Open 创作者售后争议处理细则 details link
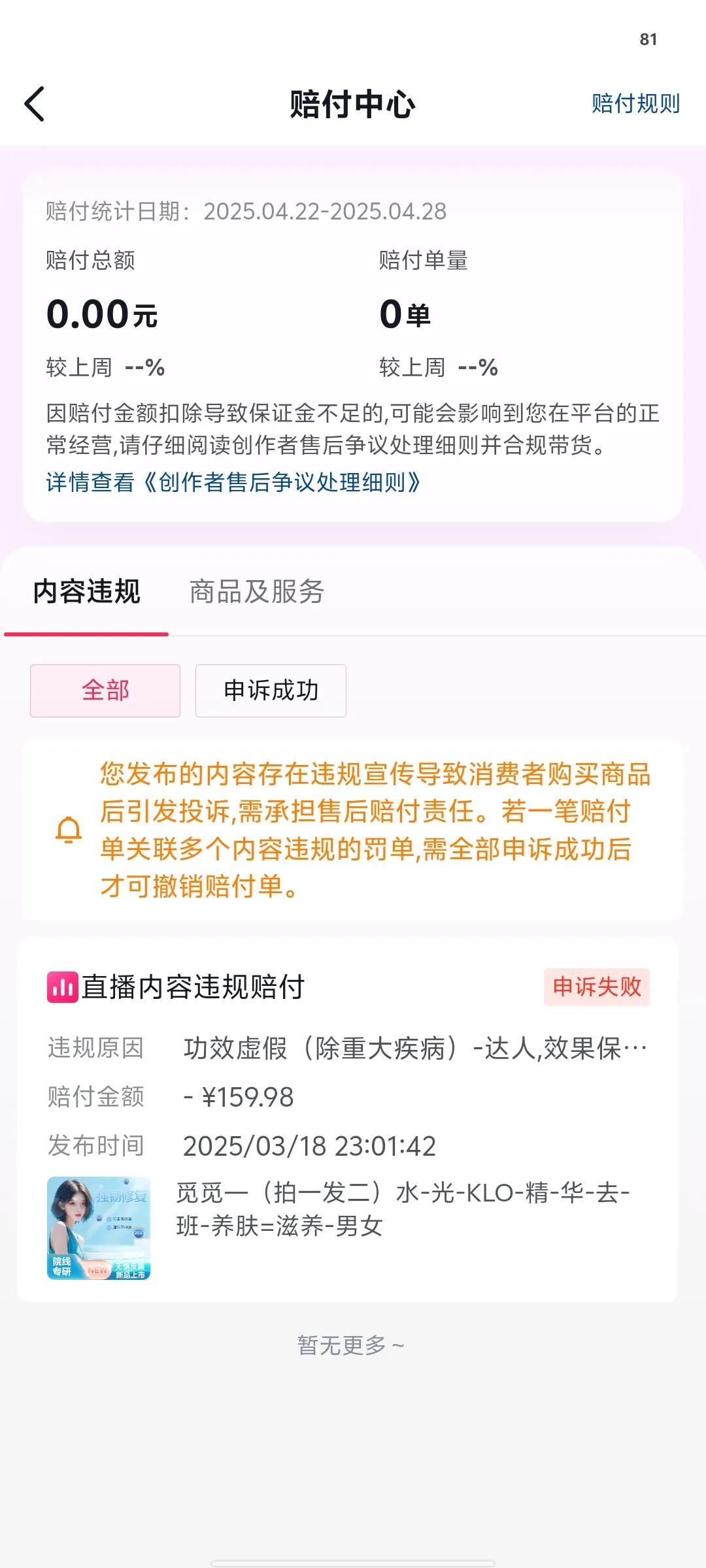706x1568 pixels. click(233, 482)
